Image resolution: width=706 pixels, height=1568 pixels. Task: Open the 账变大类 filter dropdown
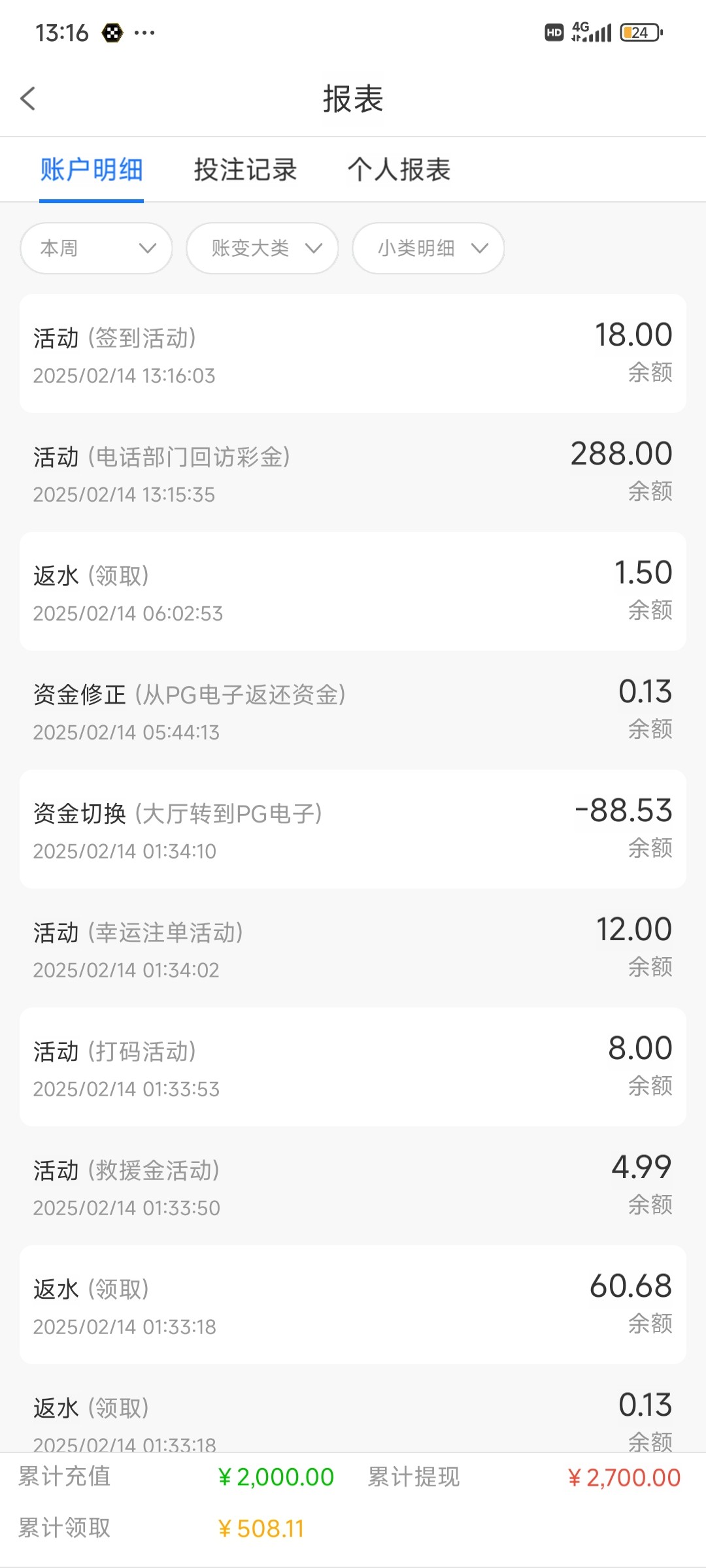pos(262,248)
